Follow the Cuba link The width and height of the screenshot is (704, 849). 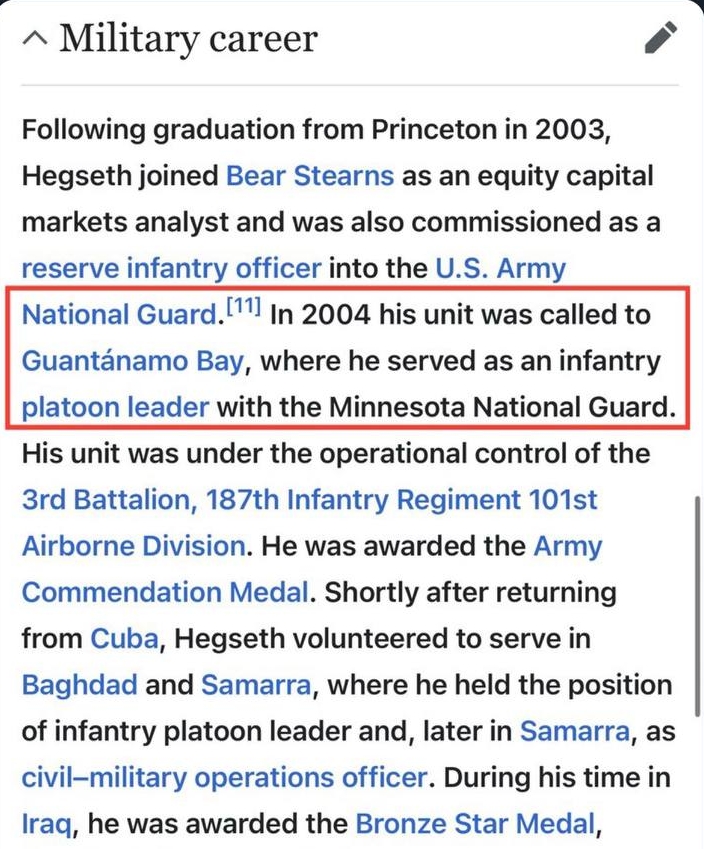[x=125, y=637]
